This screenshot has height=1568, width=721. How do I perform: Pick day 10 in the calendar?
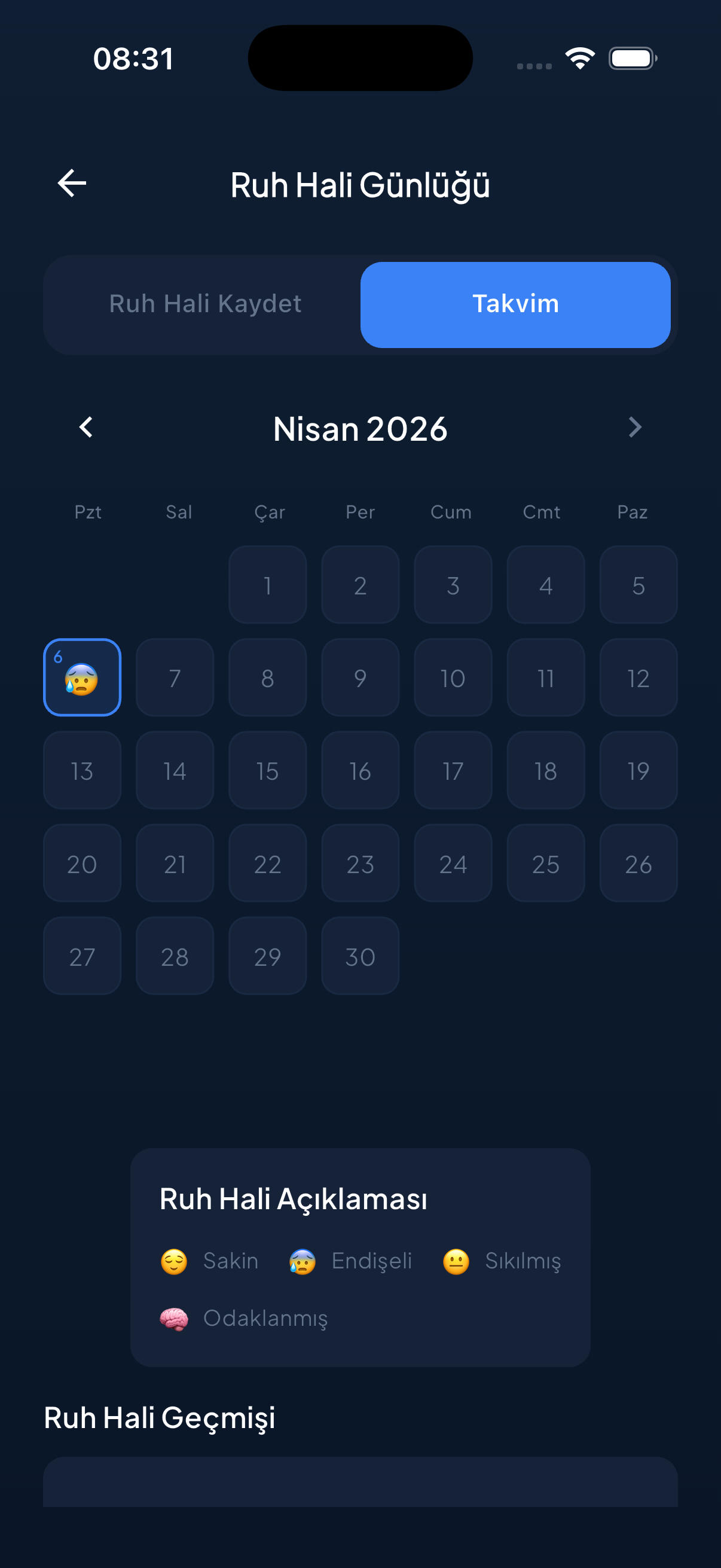[x=453, y=677]
